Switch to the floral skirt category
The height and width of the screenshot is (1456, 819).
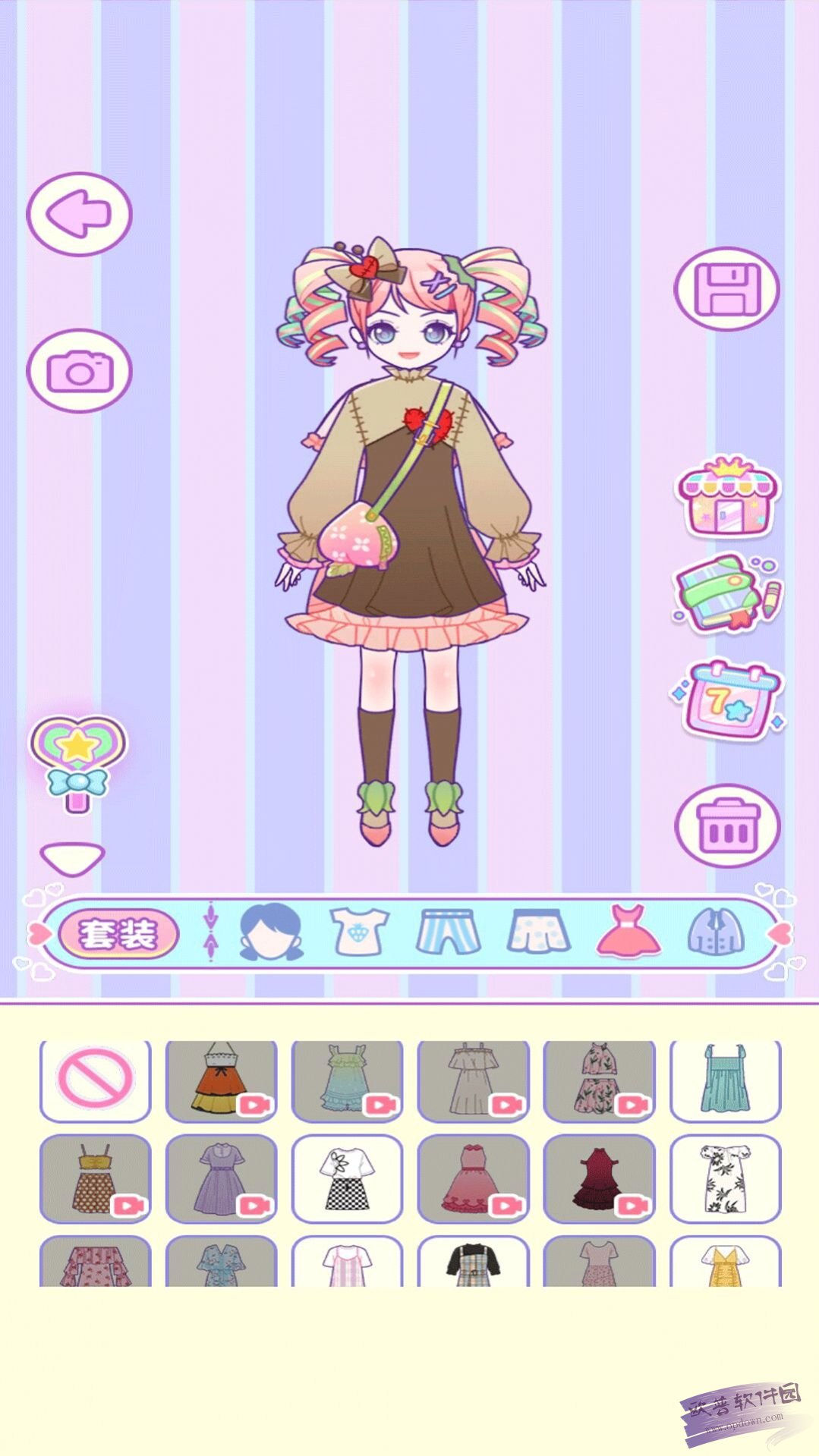538,932
